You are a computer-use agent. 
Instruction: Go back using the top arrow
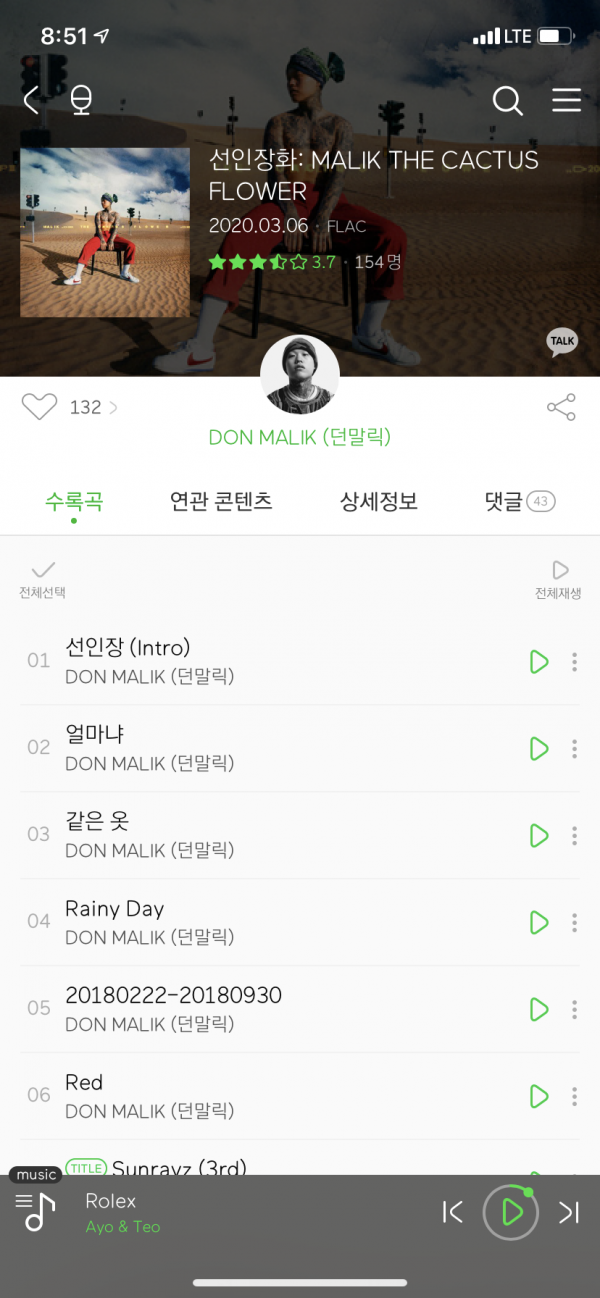tap(32, 100)
